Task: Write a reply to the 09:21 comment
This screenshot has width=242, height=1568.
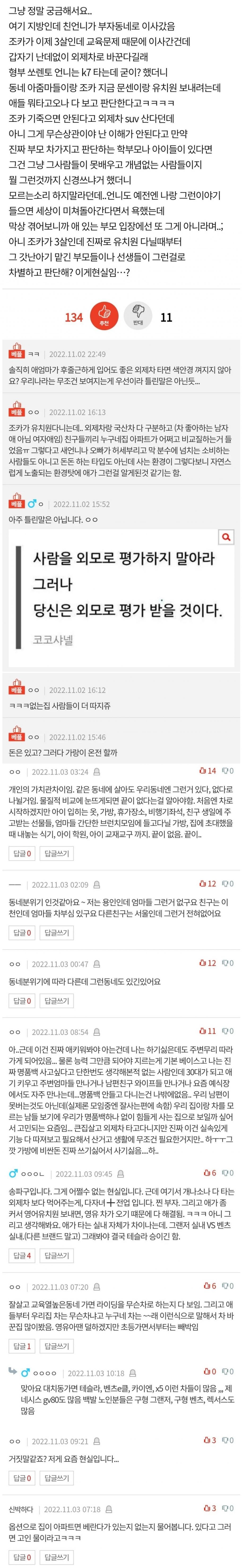Action: click(57, 1478)
